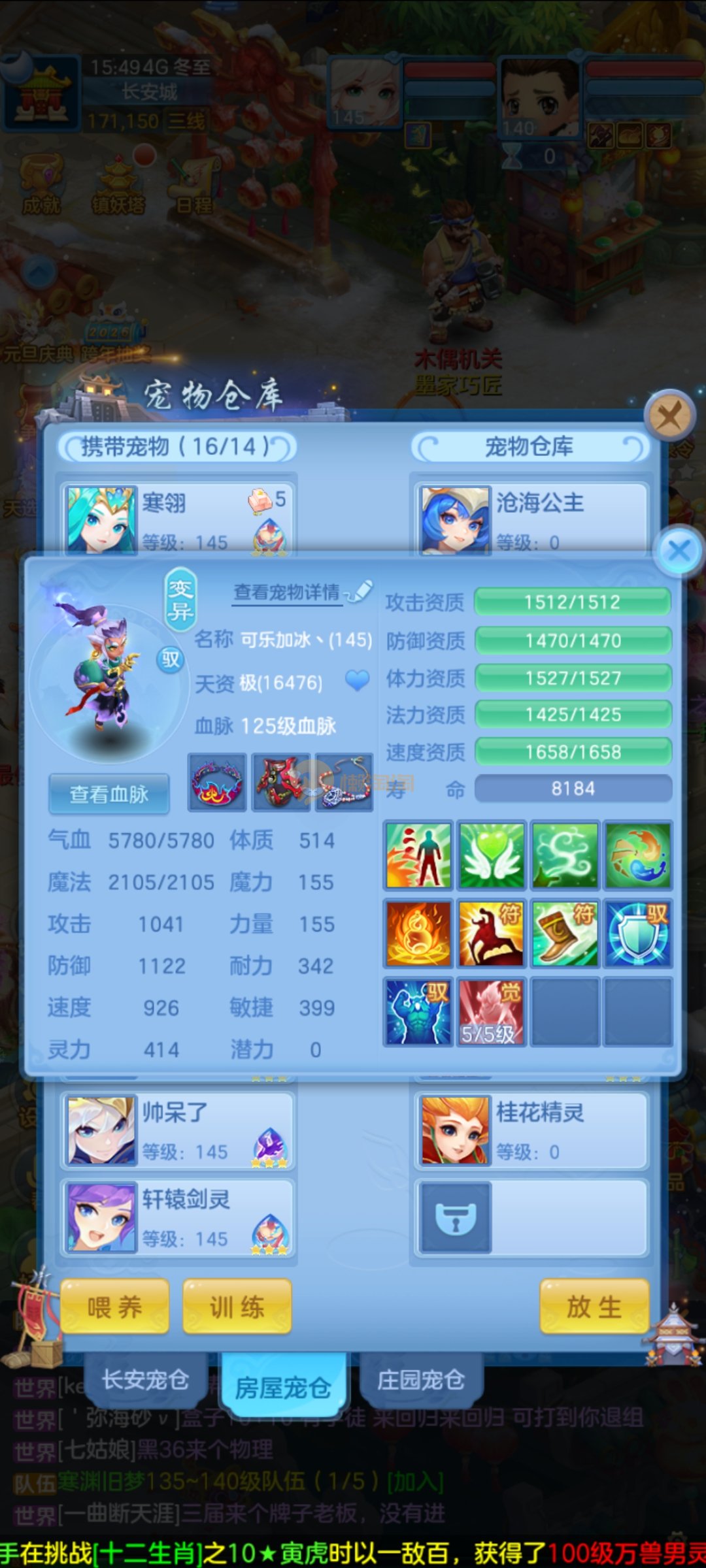Tap the 训练 button
The width and height of the screenshot is (706, 1568).
tap(237, 1307)
